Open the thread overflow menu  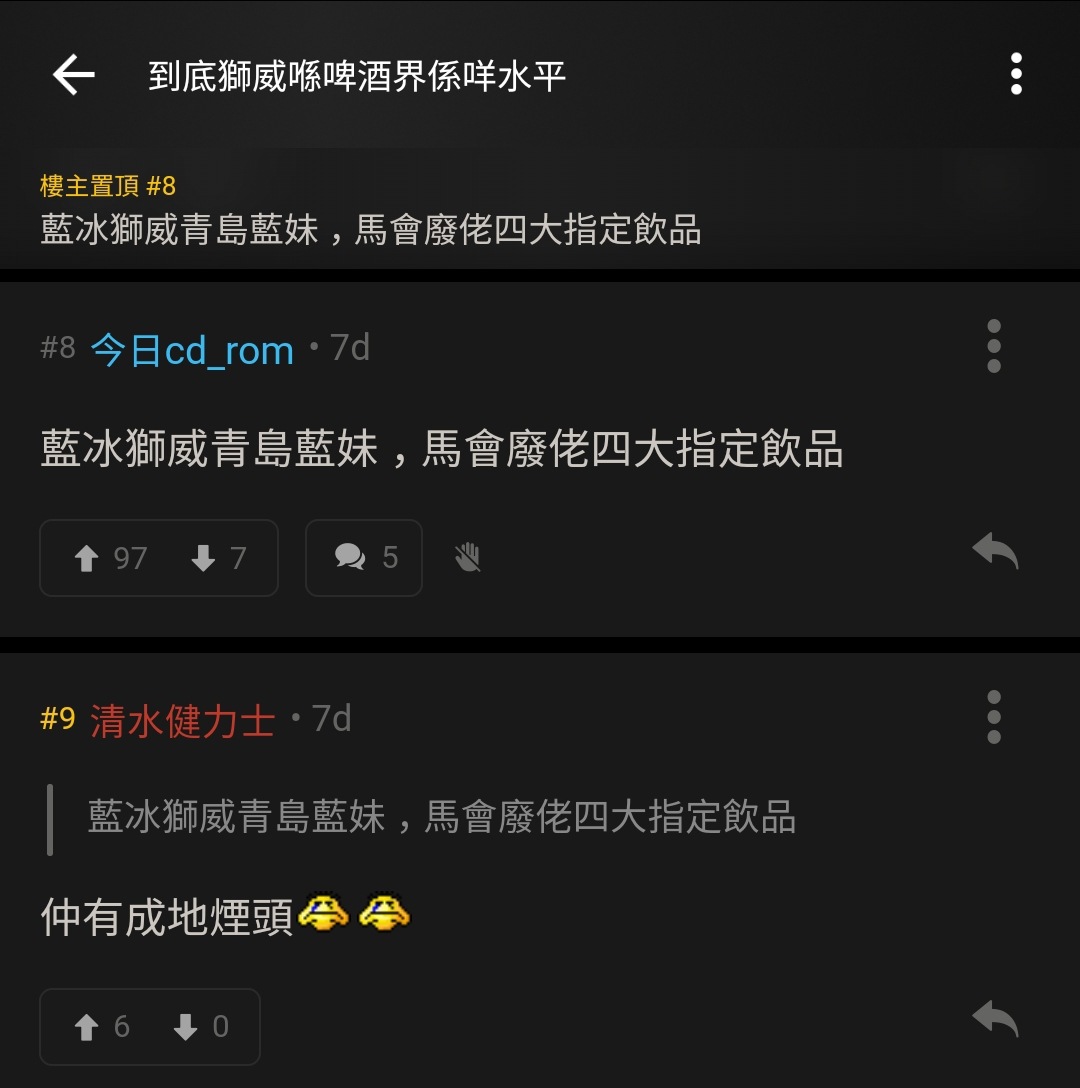[1016, 75]
